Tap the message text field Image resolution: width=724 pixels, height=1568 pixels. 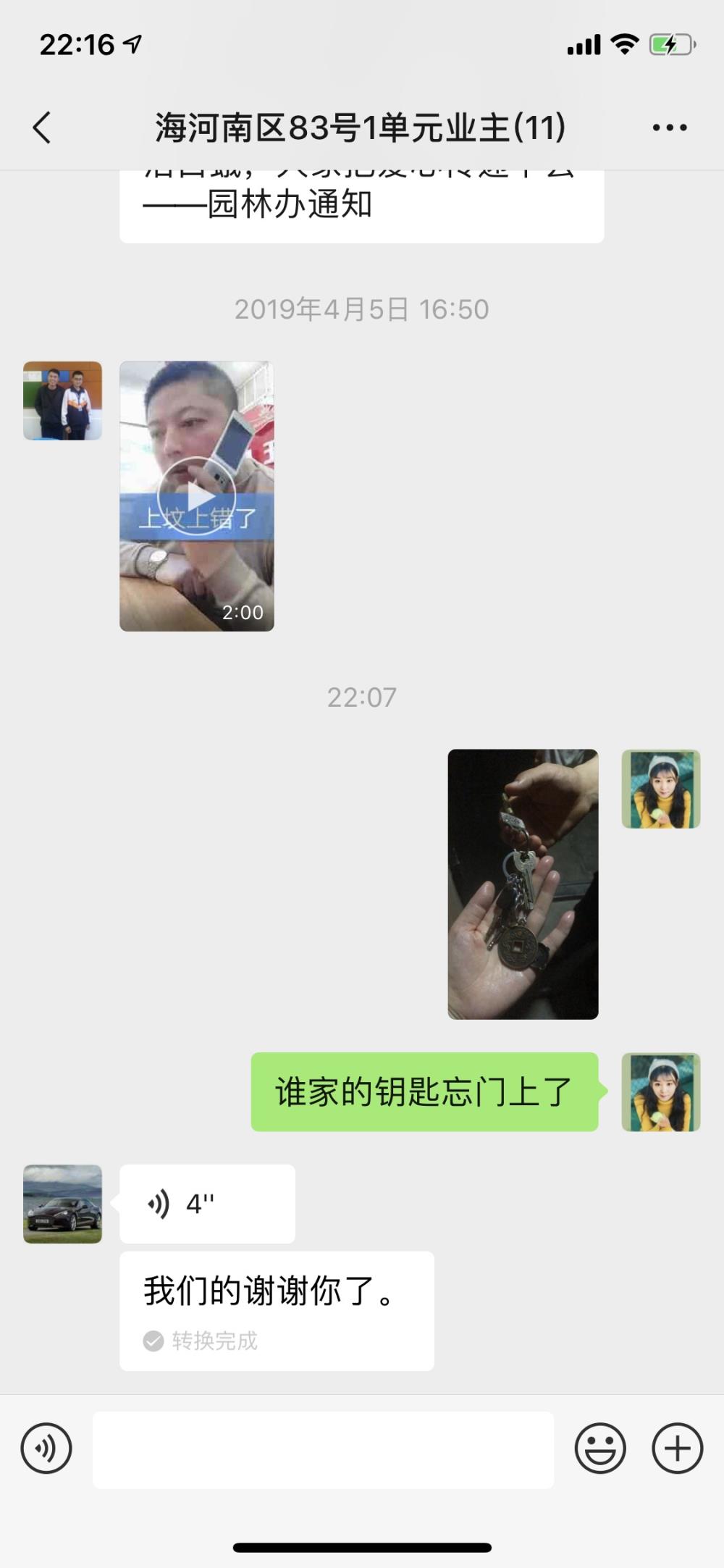pos(323,1449)
